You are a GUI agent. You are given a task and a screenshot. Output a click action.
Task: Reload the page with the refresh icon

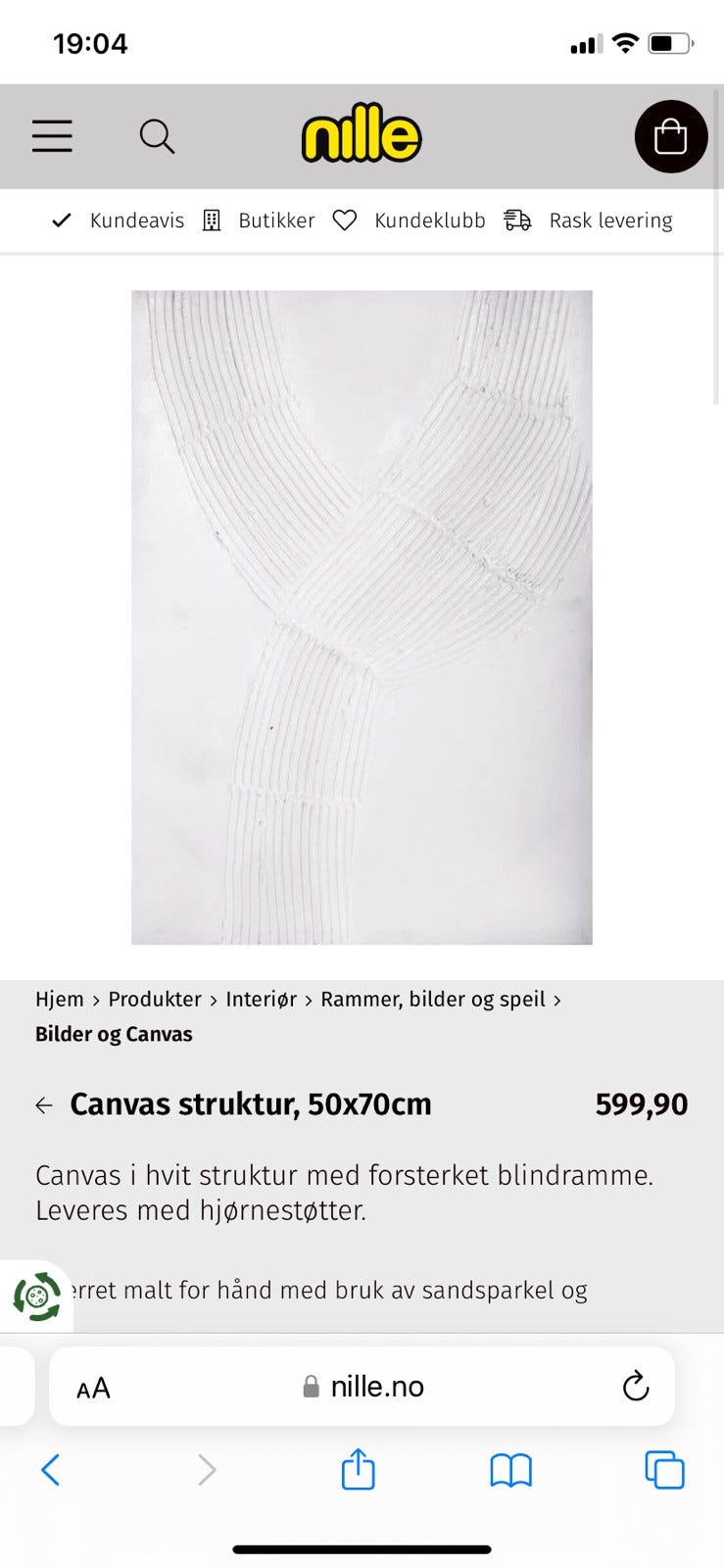(x=636, y=1387)
